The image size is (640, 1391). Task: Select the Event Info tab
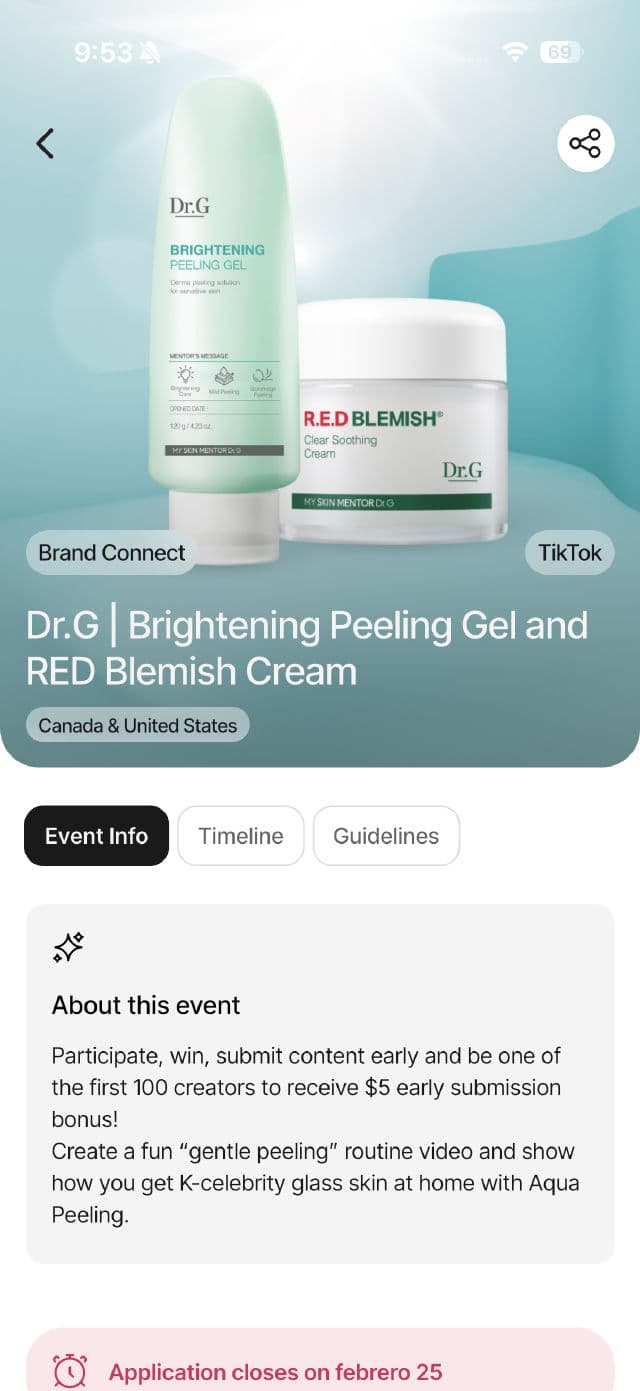pos(96,836)
